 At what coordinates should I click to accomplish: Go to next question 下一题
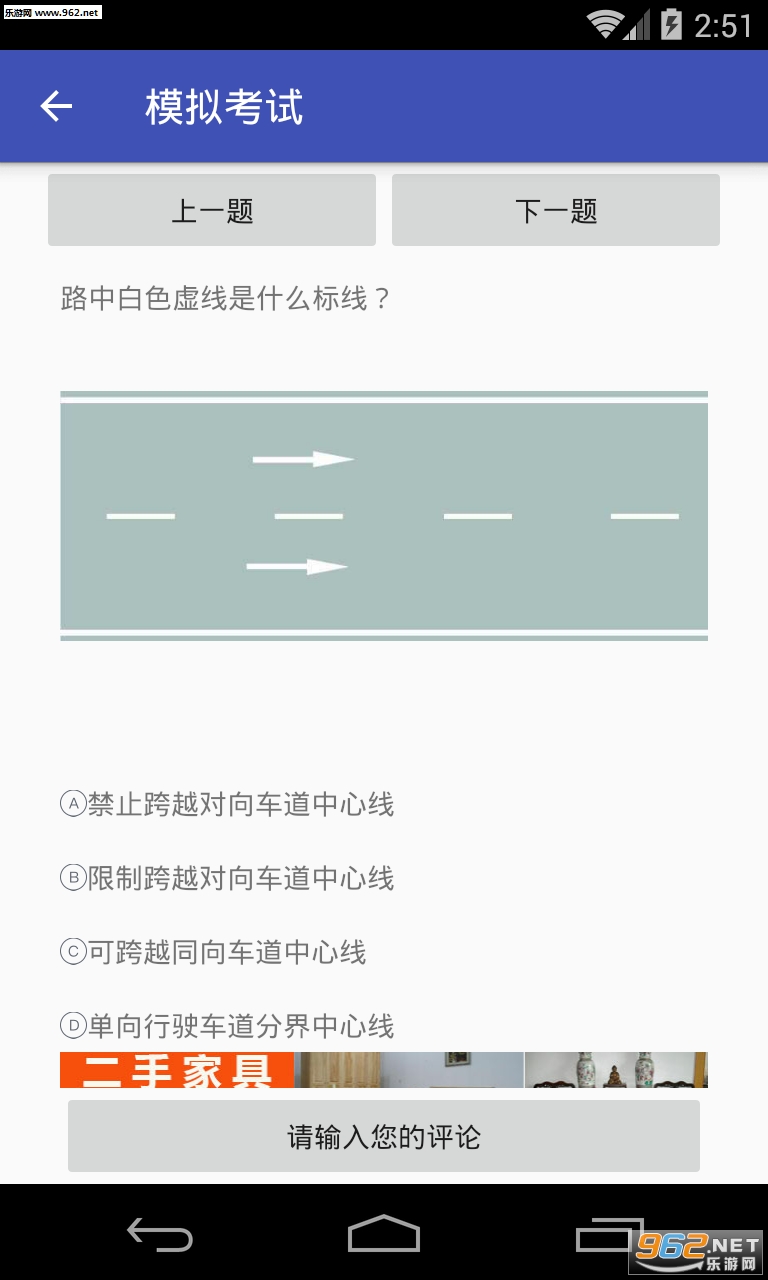point(556,210)
